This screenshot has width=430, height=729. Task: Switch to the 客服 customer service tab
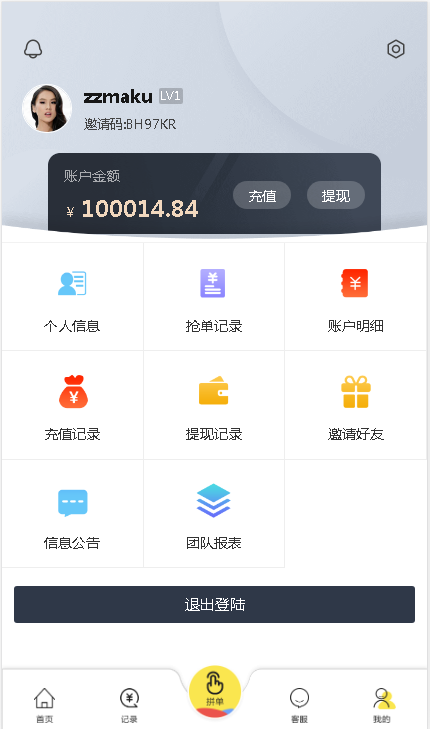click(x=299, y=705)
